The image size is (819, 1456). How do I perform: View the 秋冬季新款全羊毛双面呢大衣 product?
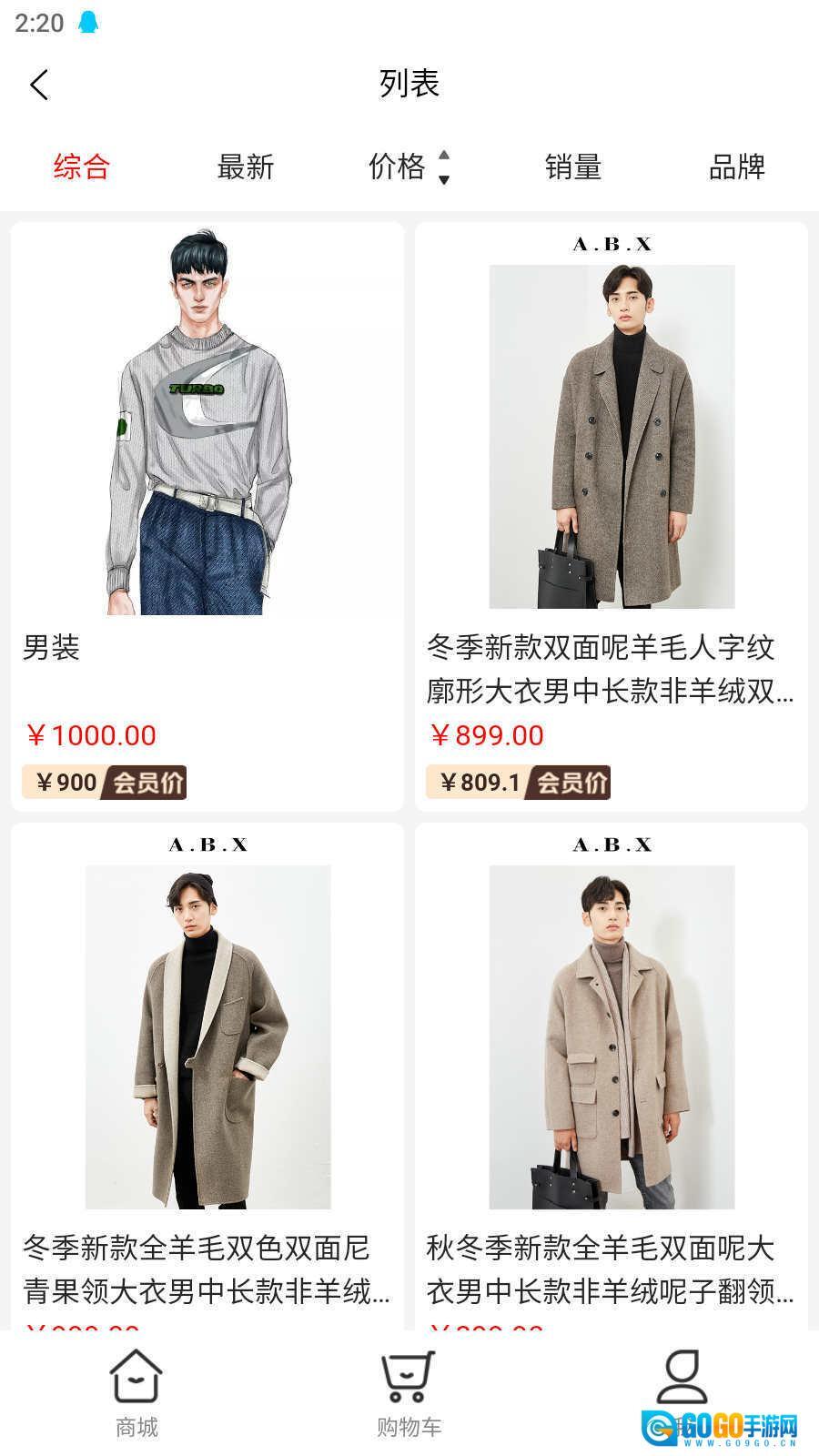point(612,1074)
